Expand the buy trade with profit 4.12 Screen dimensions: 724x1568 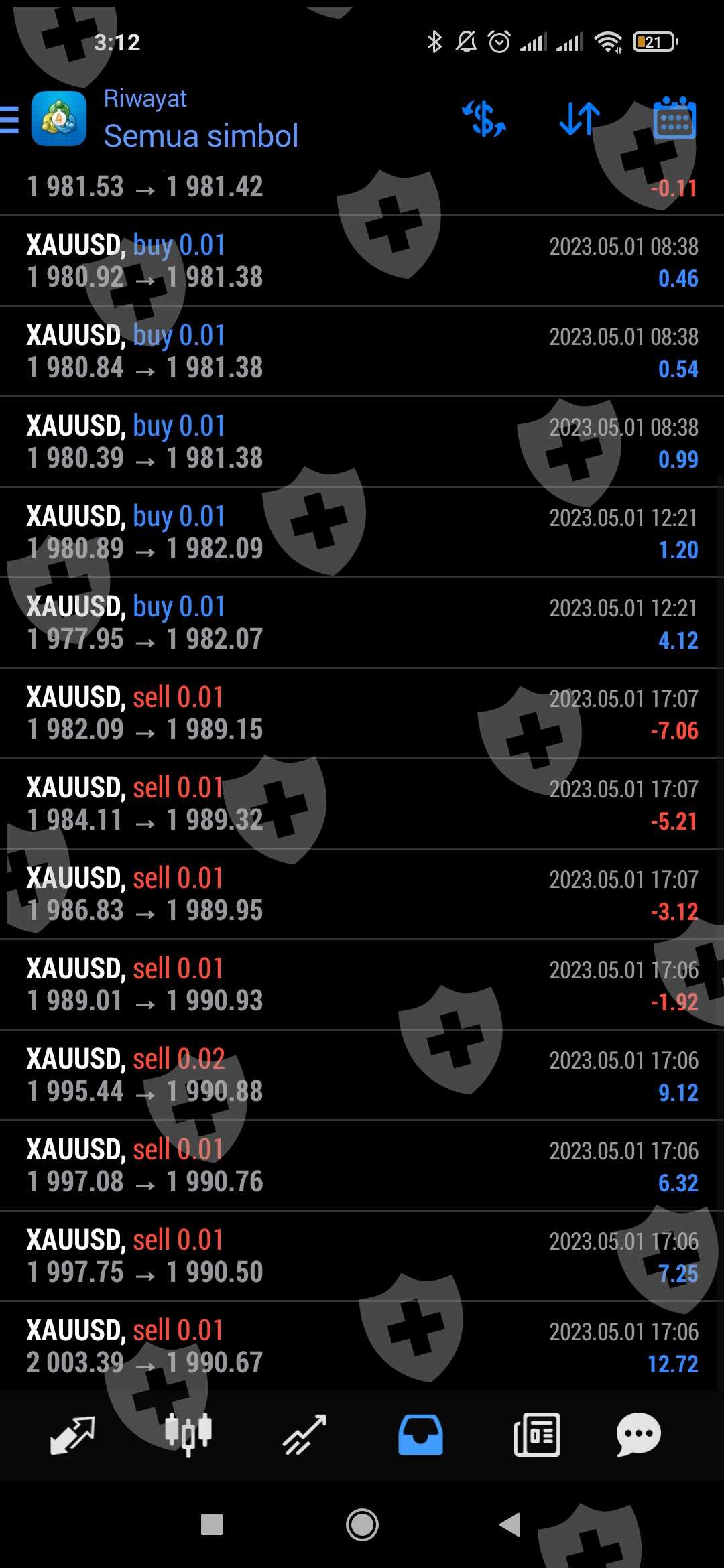362,623
